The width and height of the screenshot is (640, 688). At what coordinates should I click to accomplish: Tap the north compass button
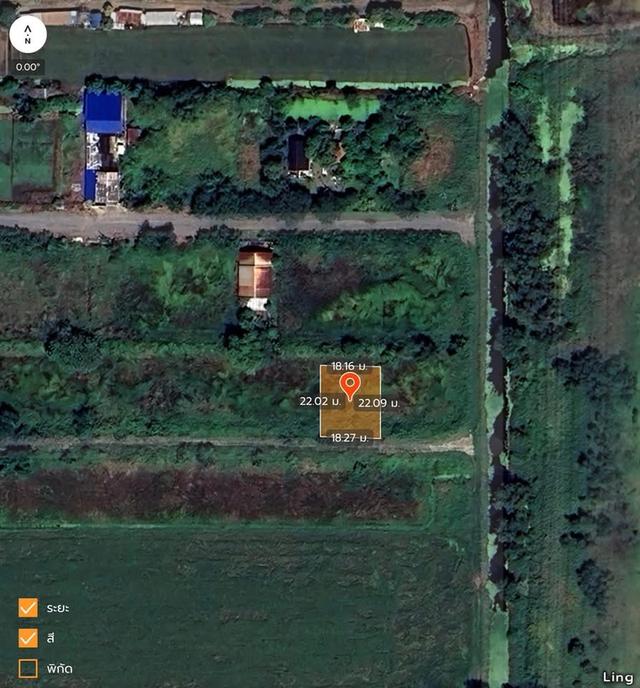click(27, 36)
